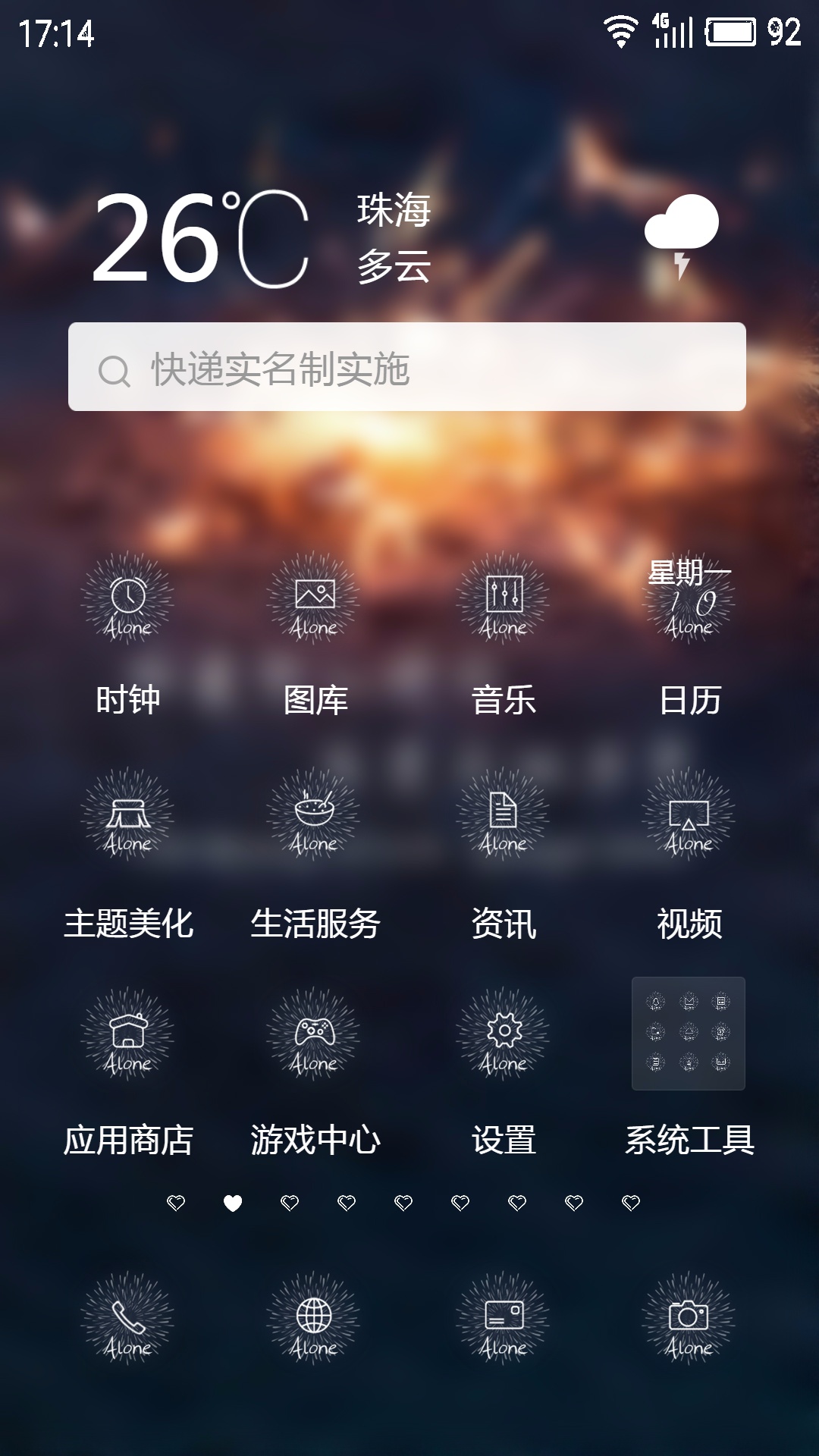The image size is (819, 1456).
Task: Launch the 生活服务 life services app
Action: pos(314,815)
